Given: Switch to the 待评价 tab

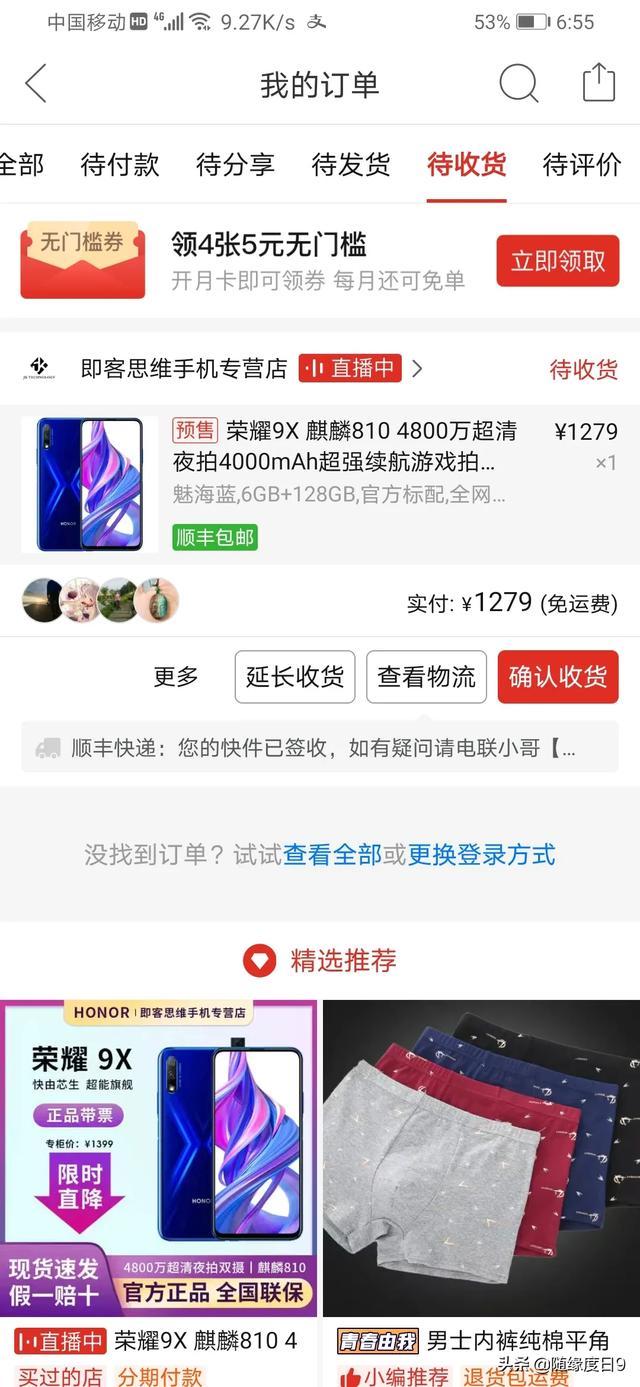Looking at the screenshot, I should [581, 164].
